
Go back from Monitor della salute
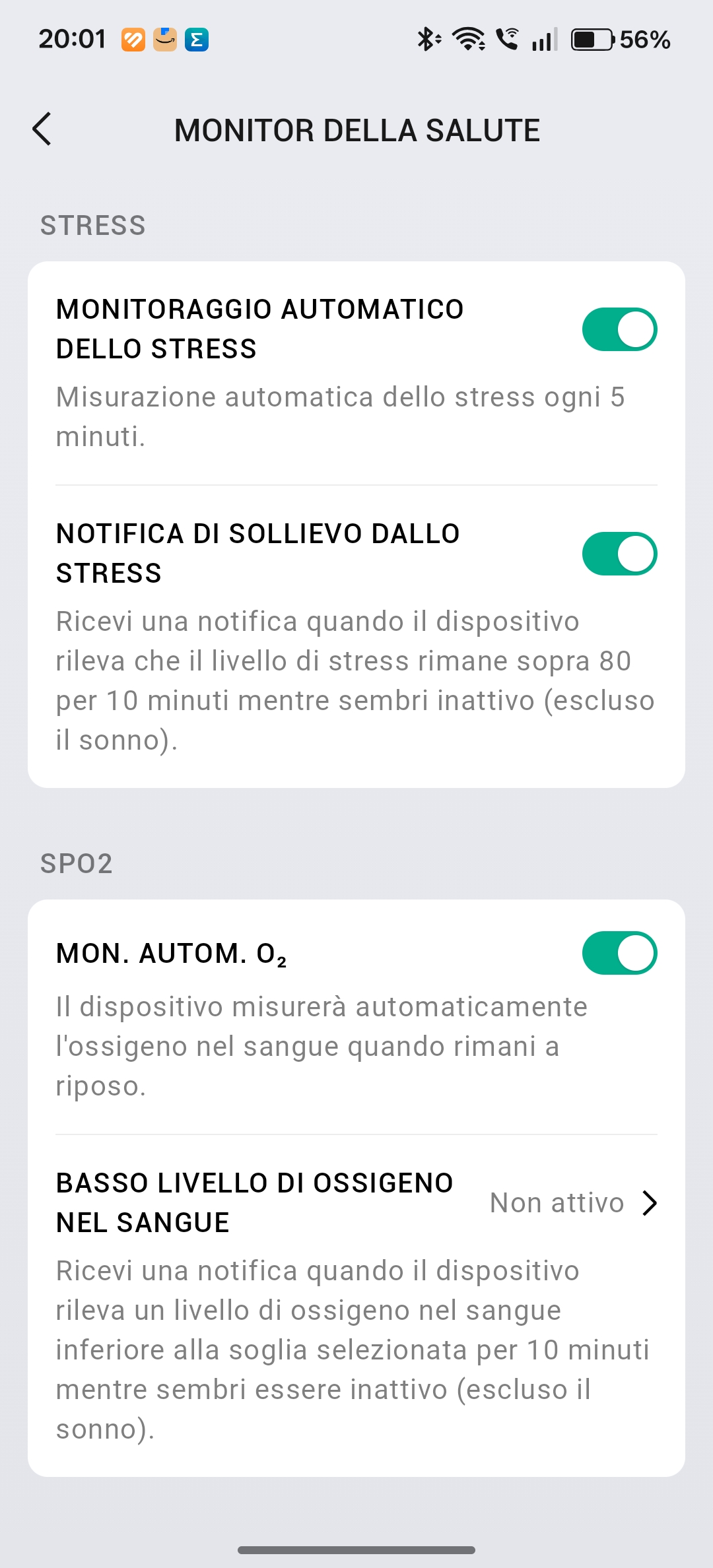42,129
